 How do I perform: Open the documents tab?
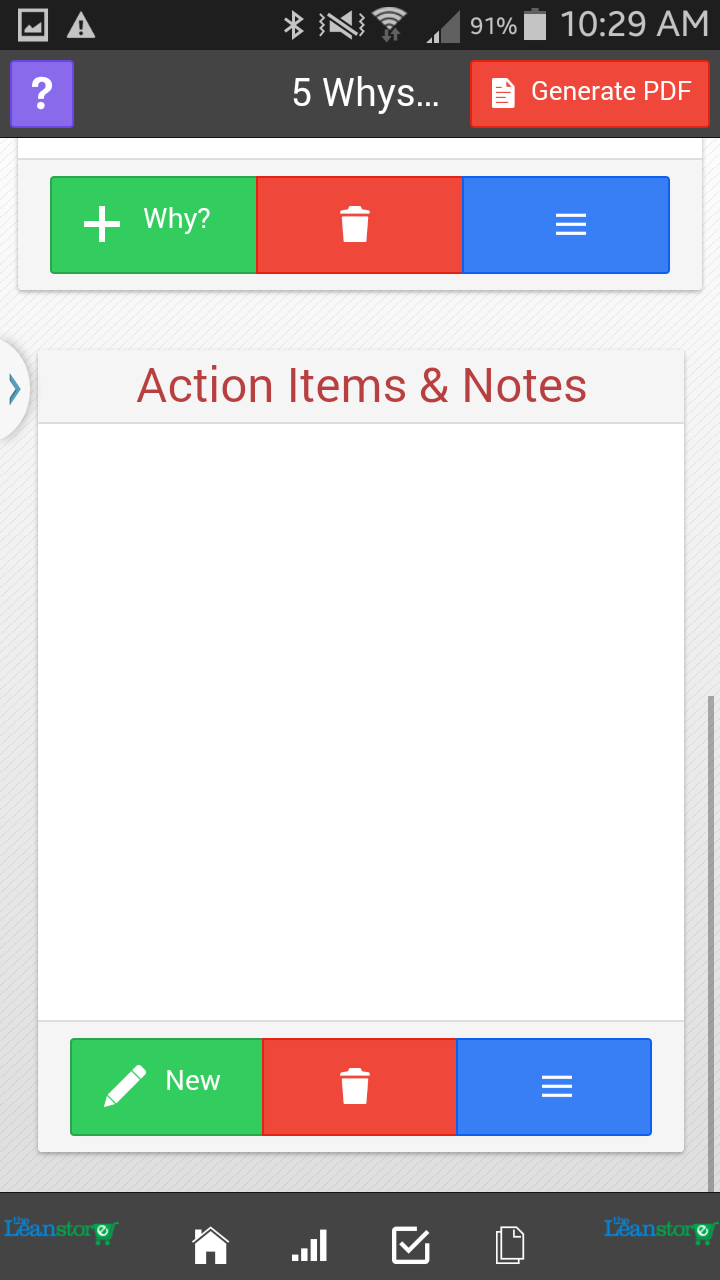pyautogui.click(x=510, y=1245)
